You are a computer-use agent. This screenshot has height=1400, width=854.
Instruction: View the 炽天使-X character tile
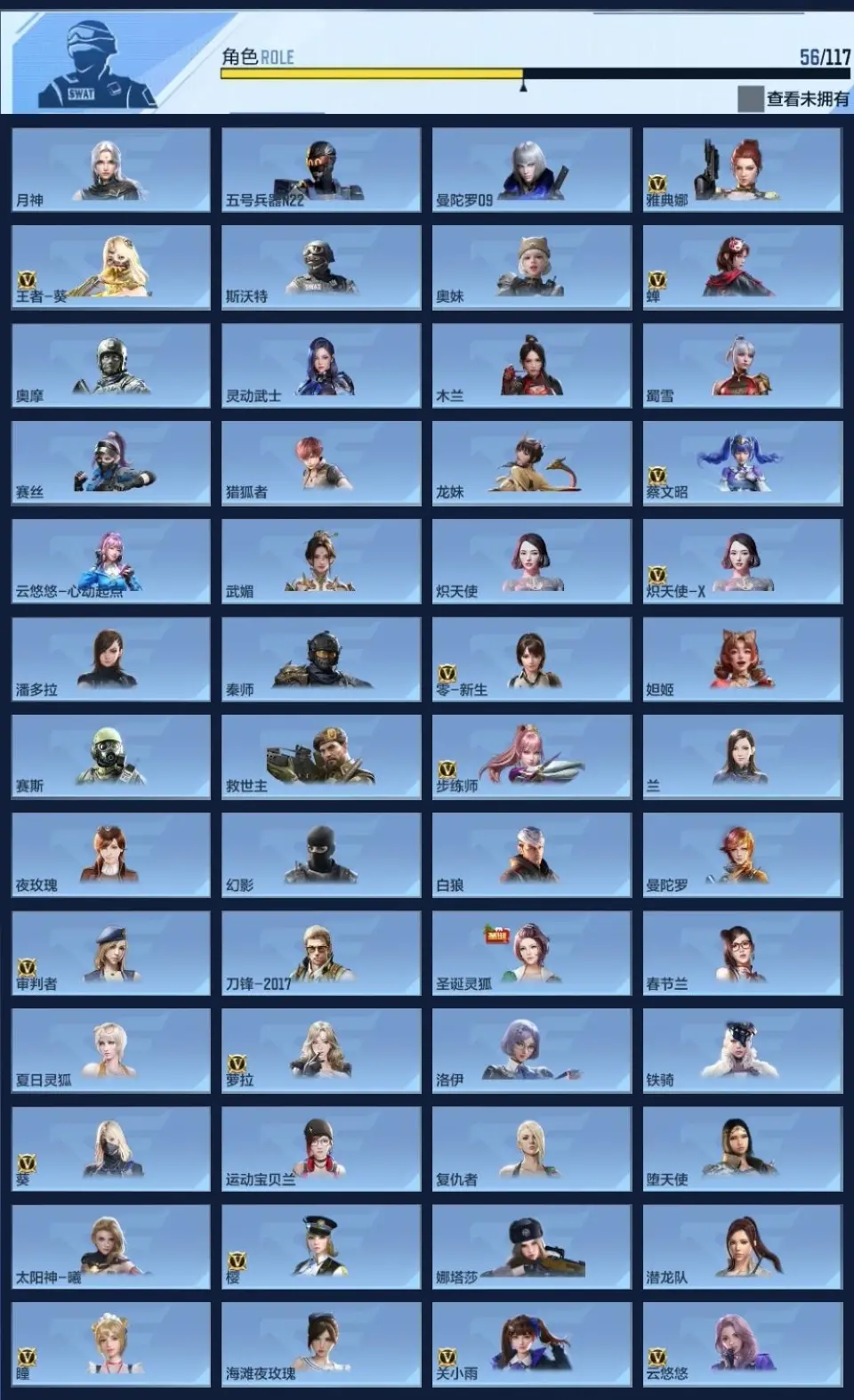pos(742,562)
